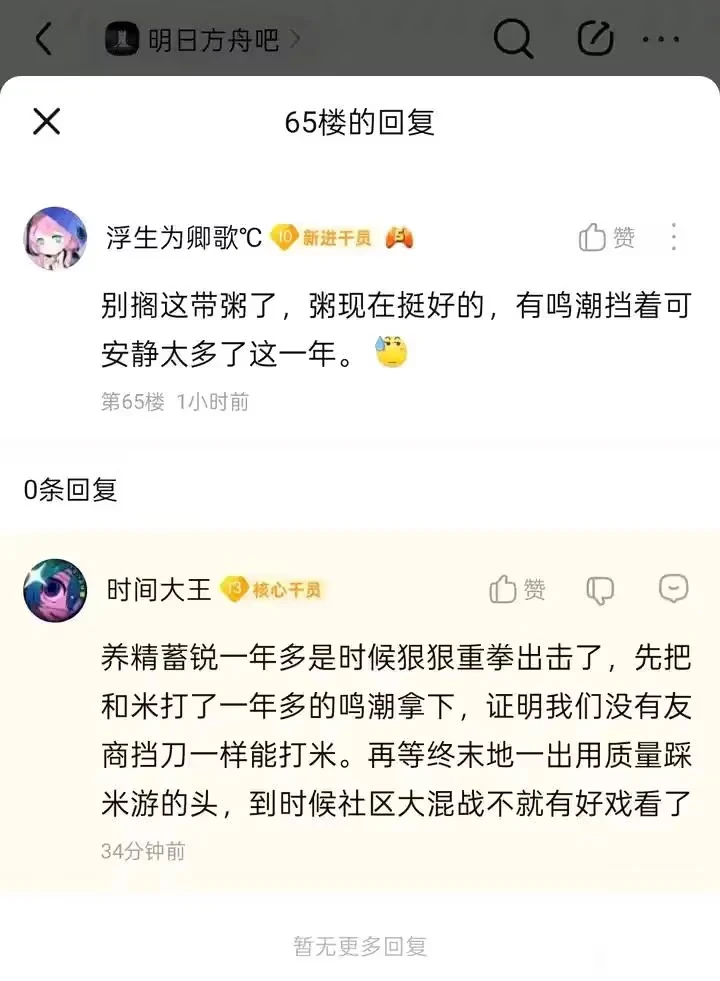Dislike 时间大王's reply

click(x=599, y=590)
